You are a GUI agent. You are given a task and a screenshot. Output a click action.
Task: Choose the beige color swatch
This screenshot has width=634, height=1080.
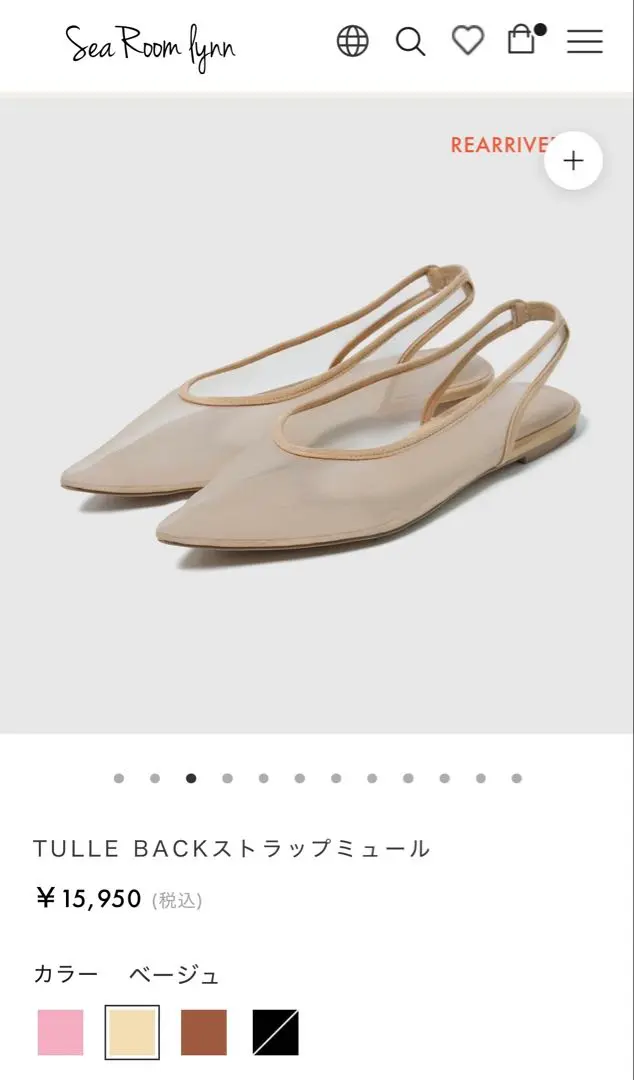[132, 1032]
